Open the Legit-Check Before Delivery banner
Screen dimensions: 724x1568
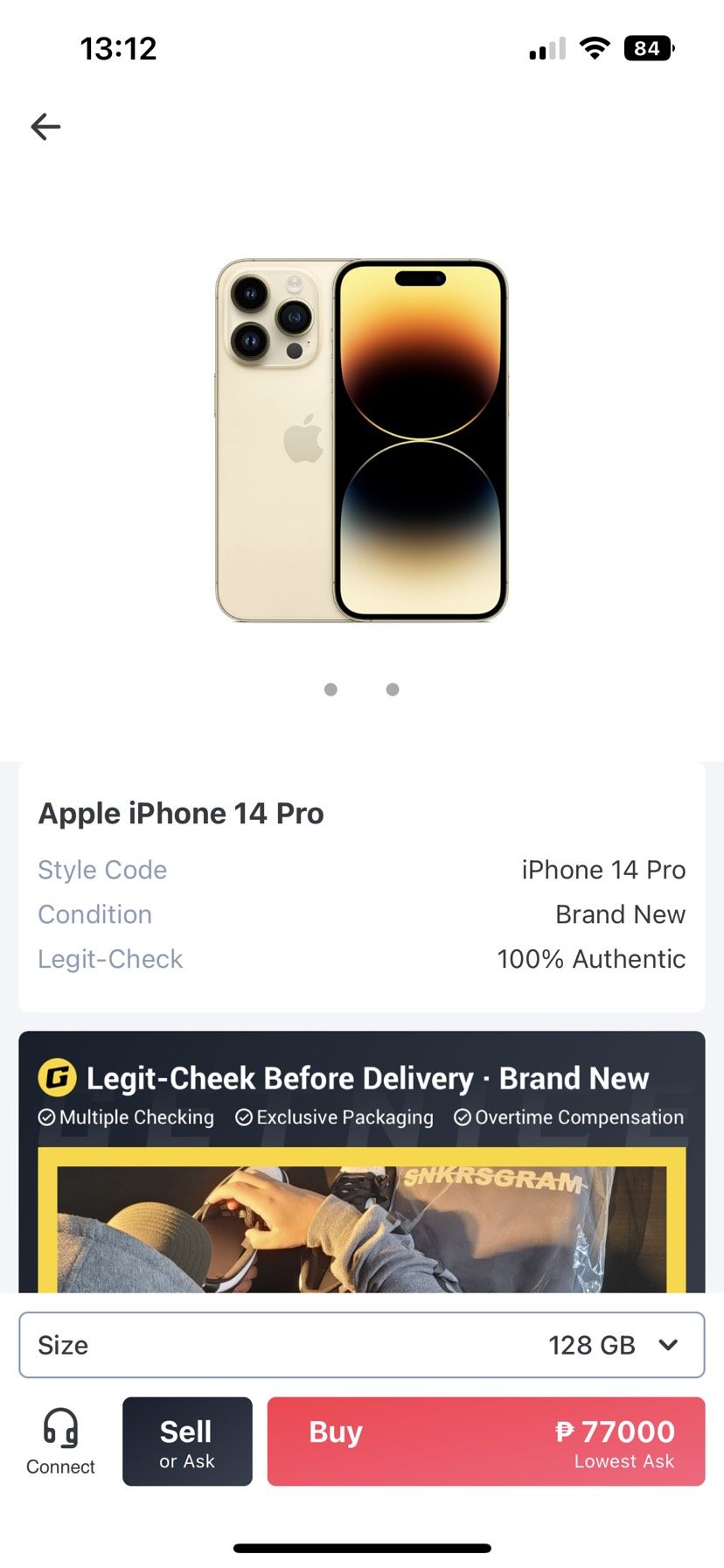pyautogui.click(x=361, y=1164)
